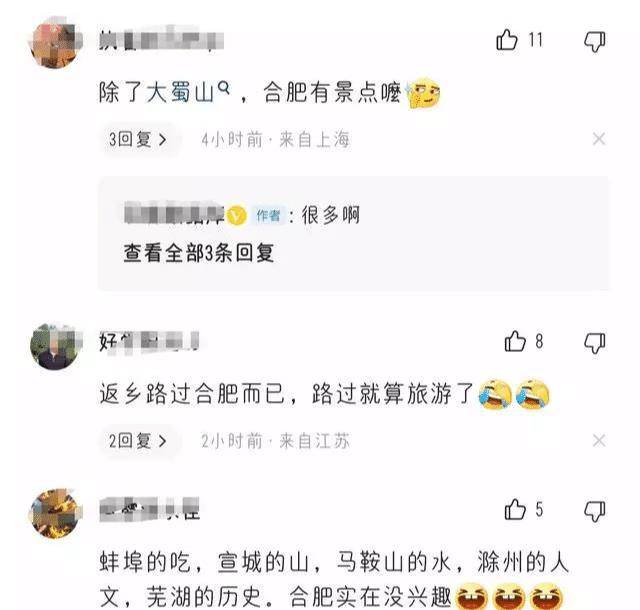Image resolution: width=640 pixels, height=610 pixels.
Task: Dismiss the comment from 上海
Action: (598, 139)
